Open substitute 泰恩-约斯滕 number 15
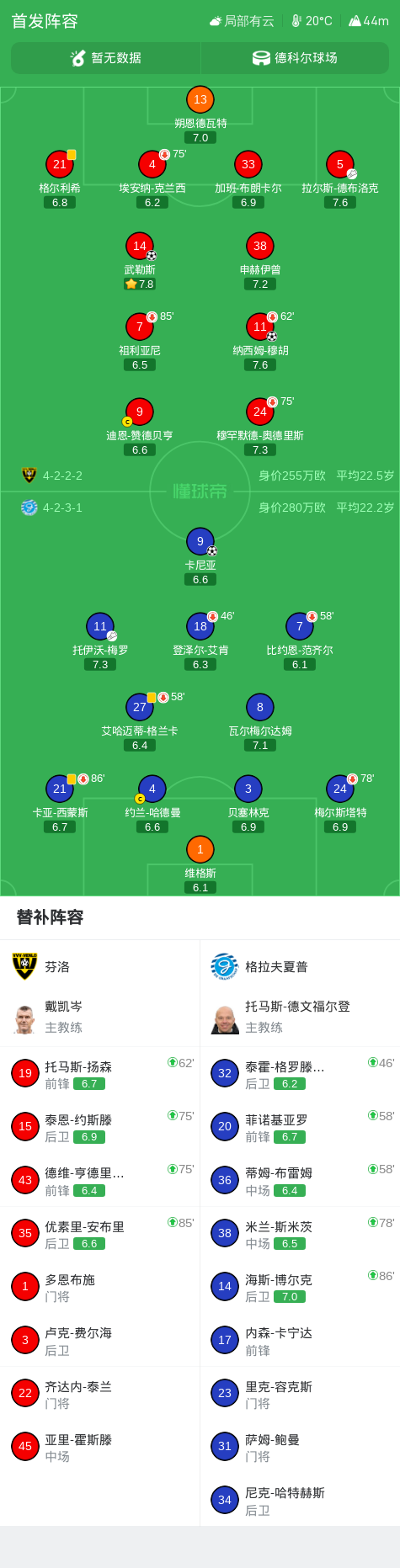The width and height of the screenshot is (400, 1568). pyautogui.click(x=100, y=1127)
